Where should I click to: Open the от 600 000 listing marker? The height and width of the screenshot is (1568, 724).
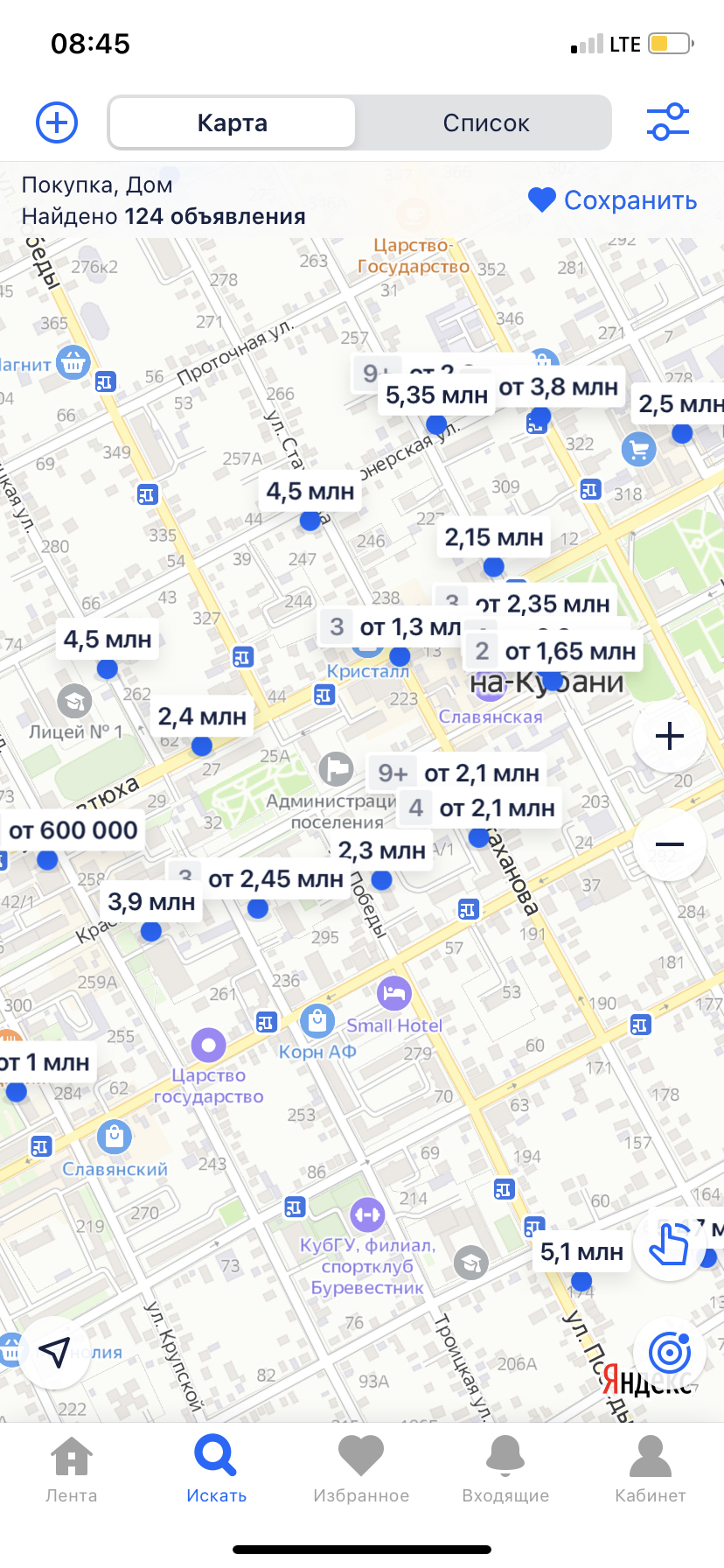73,830
